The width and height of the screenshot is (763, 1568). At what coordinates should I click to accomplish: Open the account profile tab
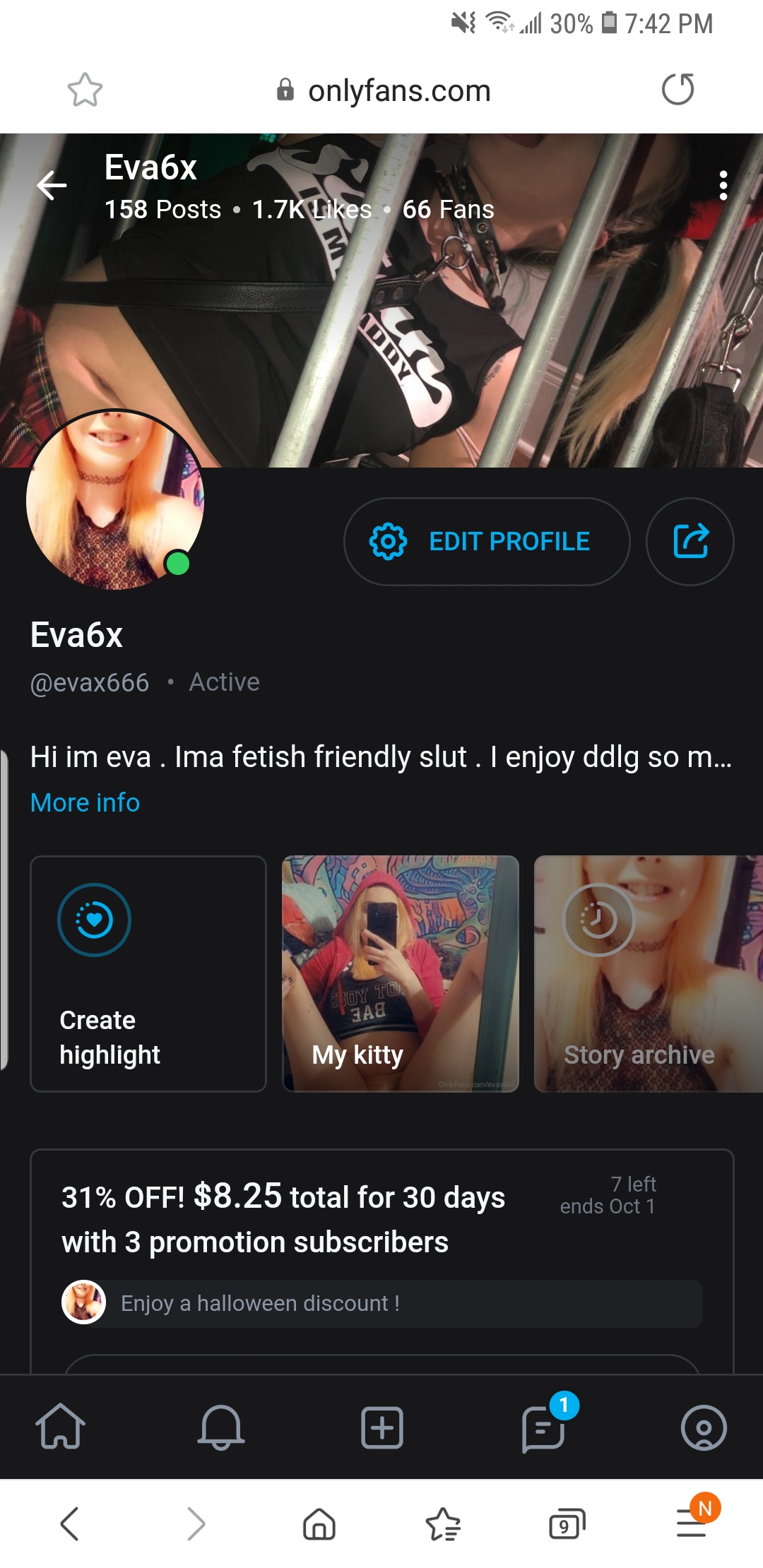704,1427
